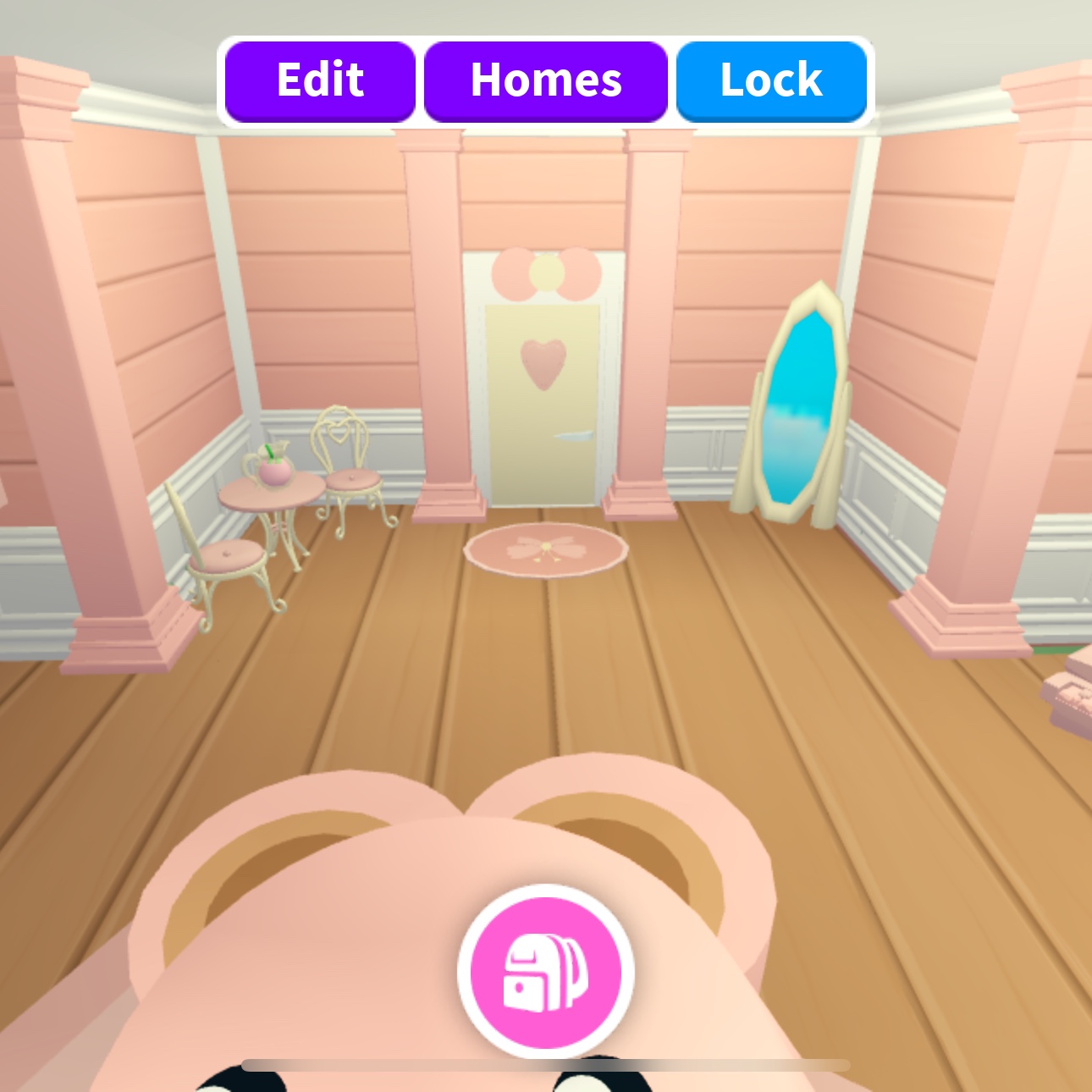Tap the blue Lock button

coord(771,81)
